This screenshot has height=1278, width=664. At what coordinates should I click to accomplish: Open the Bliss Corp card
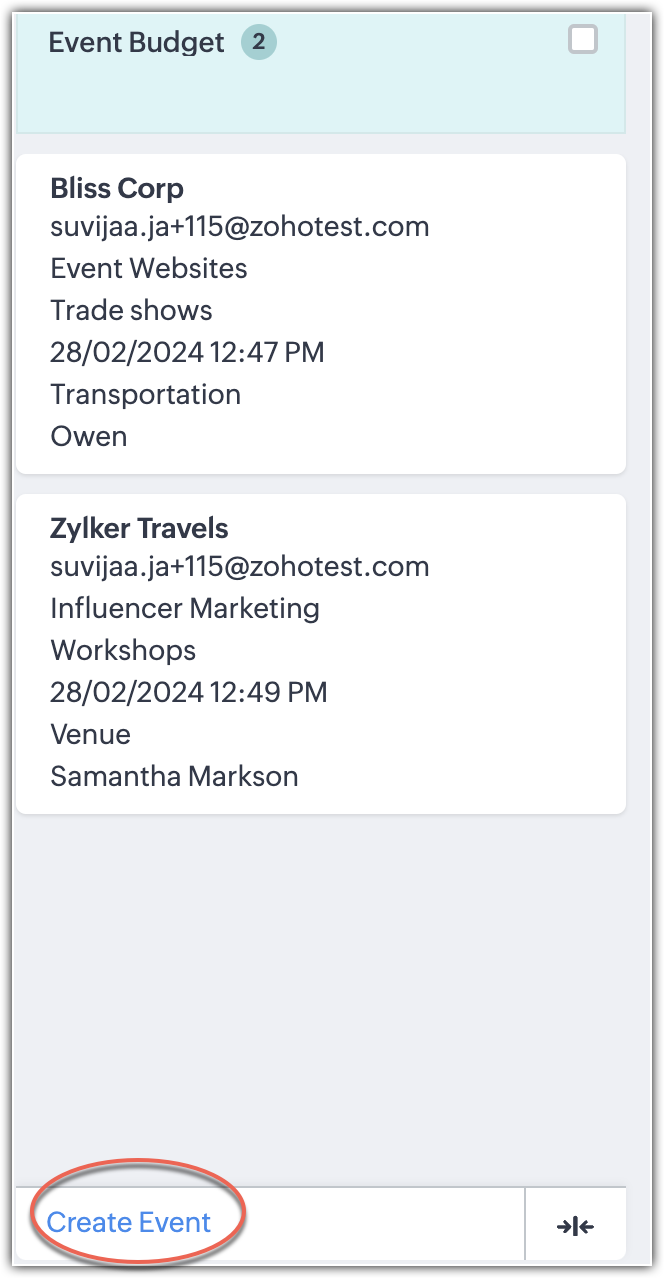pos(320,312)
